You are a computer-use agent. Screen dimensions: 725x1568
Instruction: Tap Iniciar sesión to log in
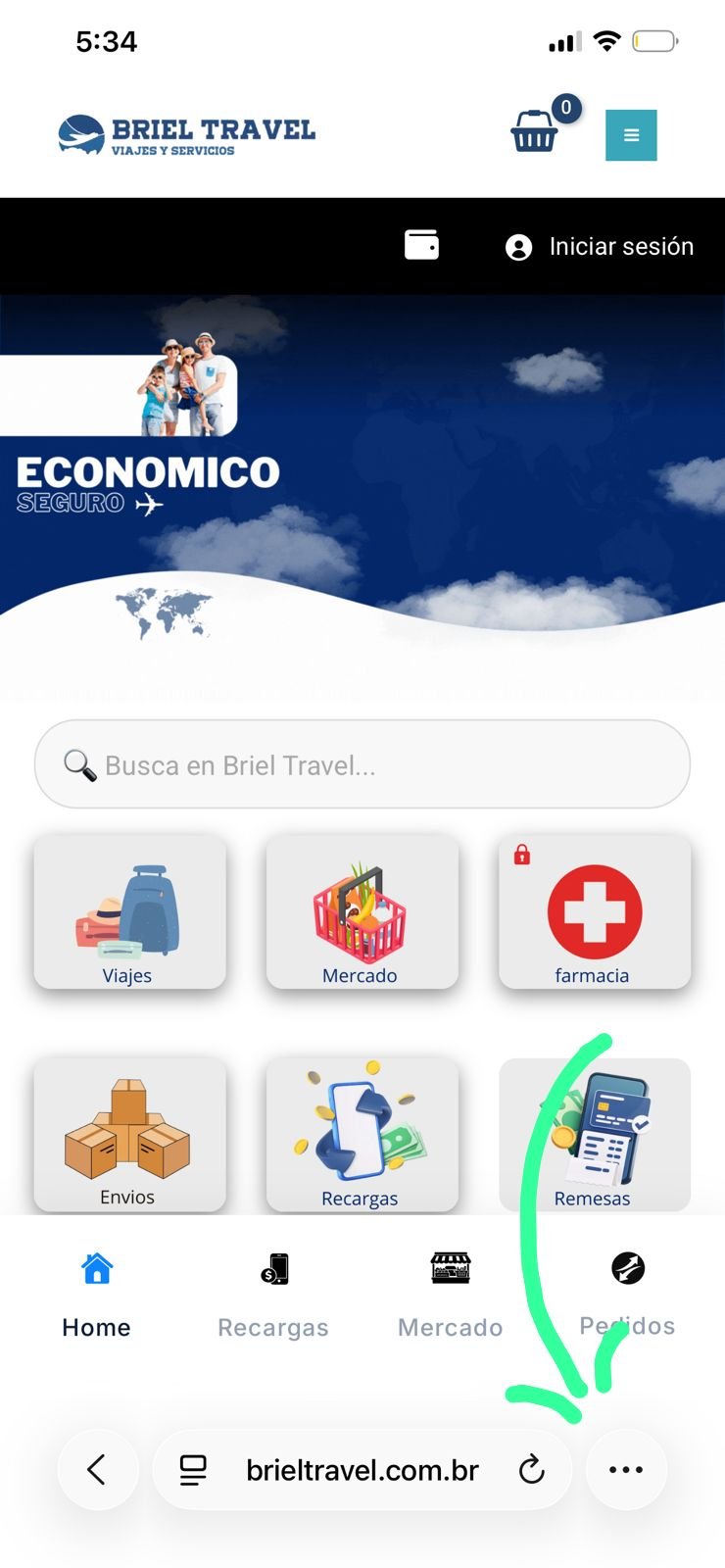[600, 247]
